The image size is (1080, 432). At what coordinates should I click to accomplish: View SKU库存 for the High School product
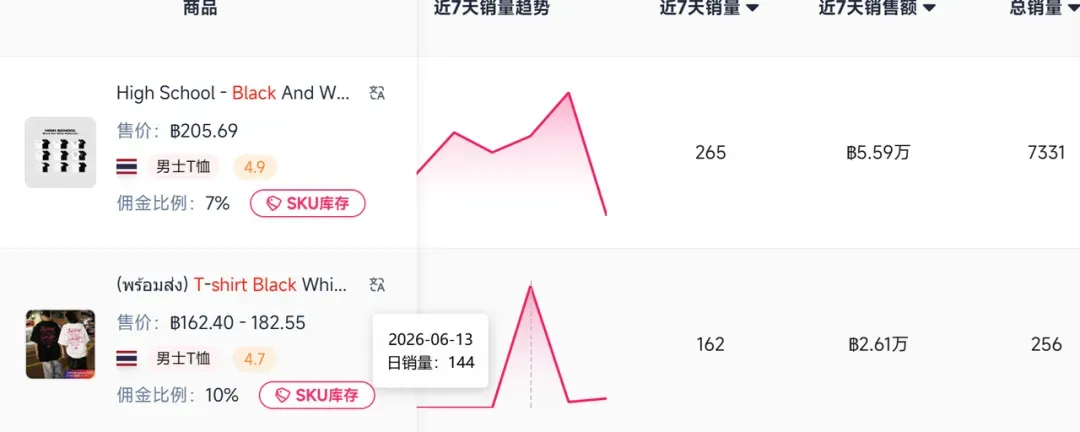[307, 203]
